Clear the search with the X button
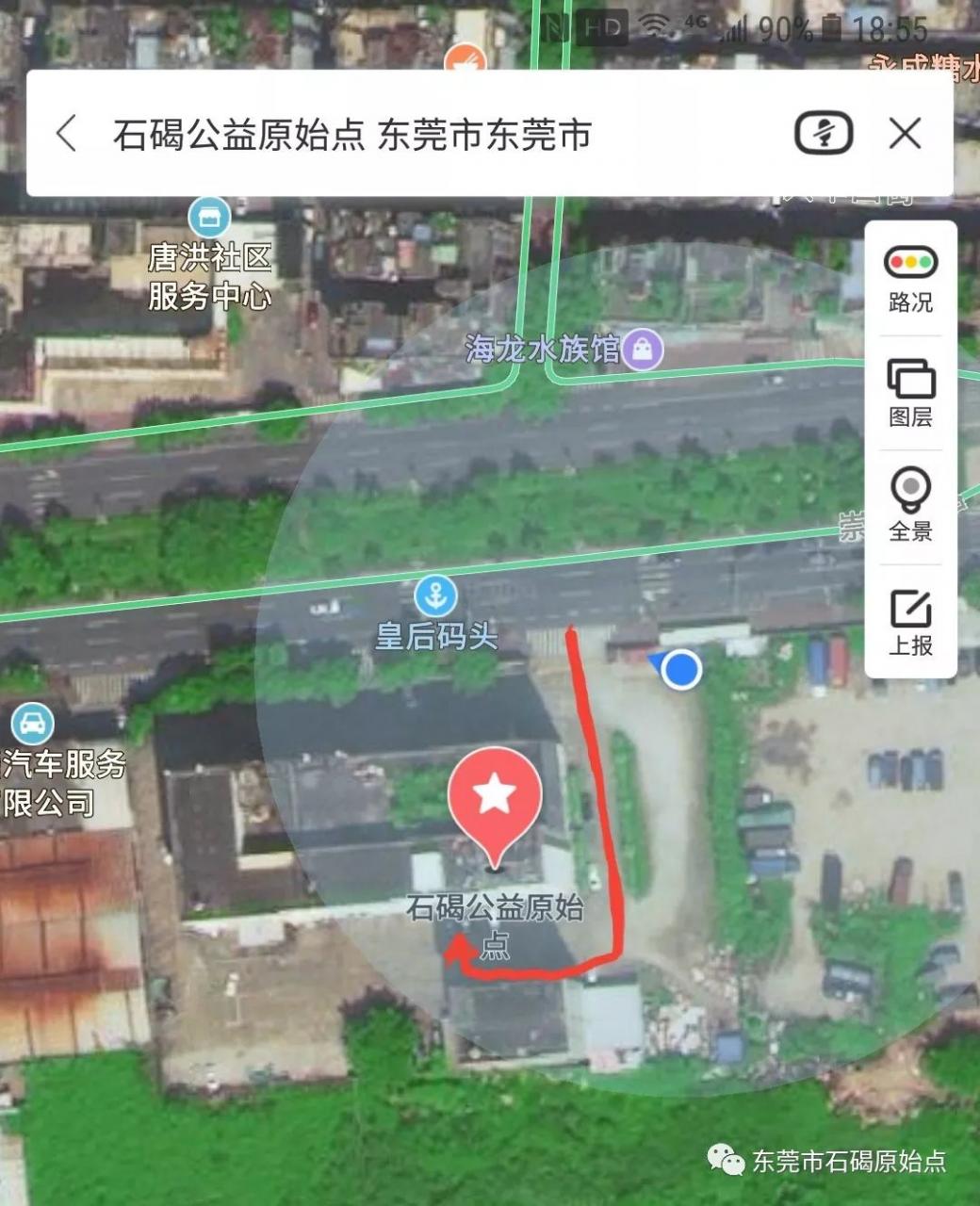This screenshot has height=1206, width=980. 905,134
